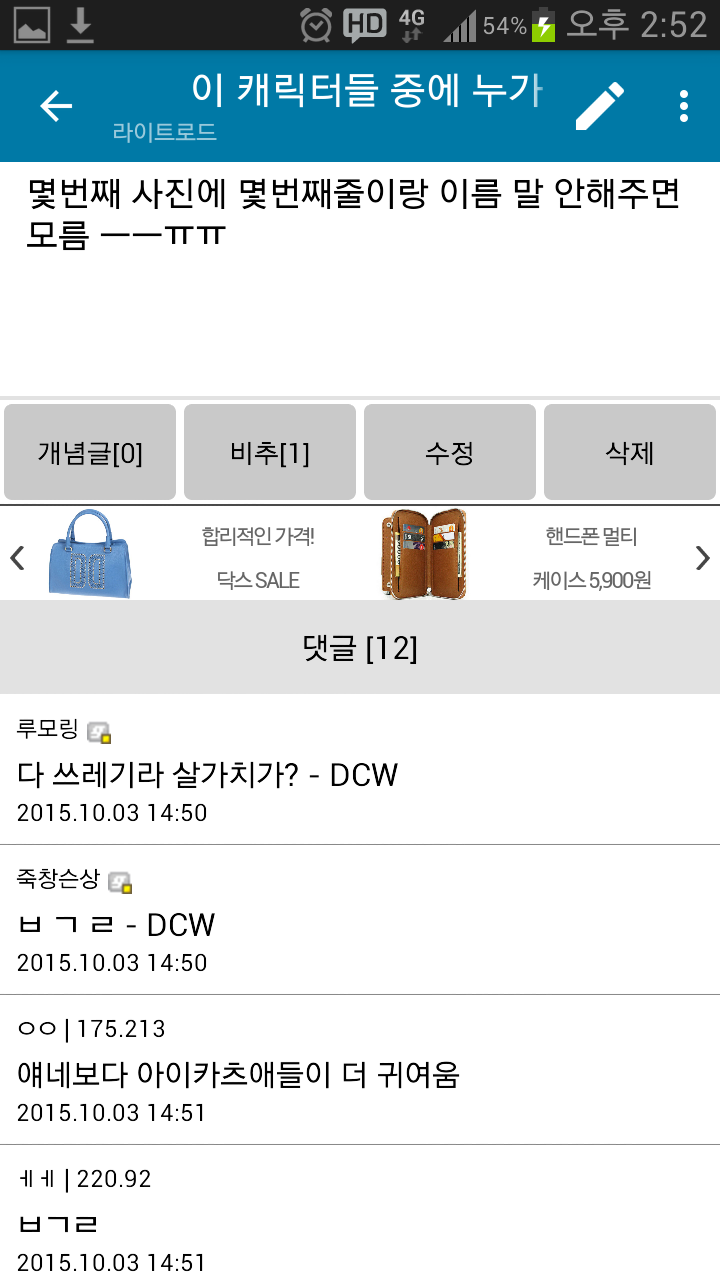This screenshot has height=1280, width=720.
Task: Tap the pencil write icon
Action: click(600, 106)
